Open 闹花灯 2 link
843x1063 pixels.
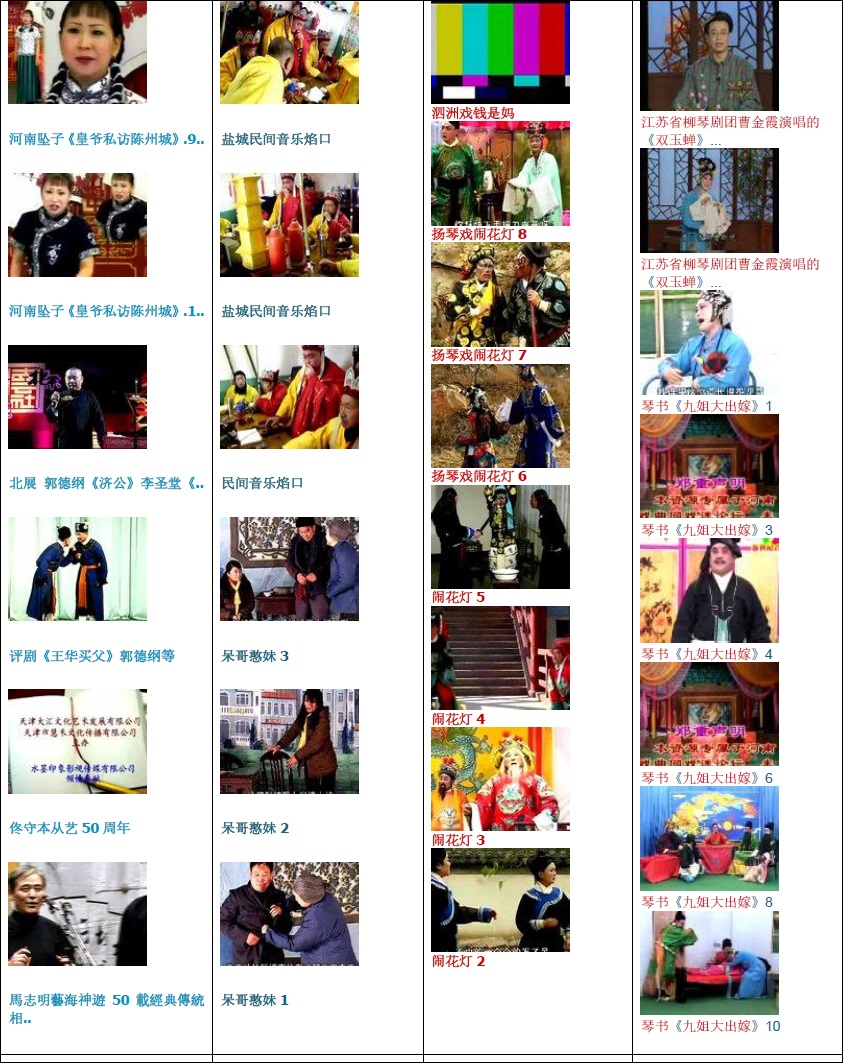tap(458, 961)
